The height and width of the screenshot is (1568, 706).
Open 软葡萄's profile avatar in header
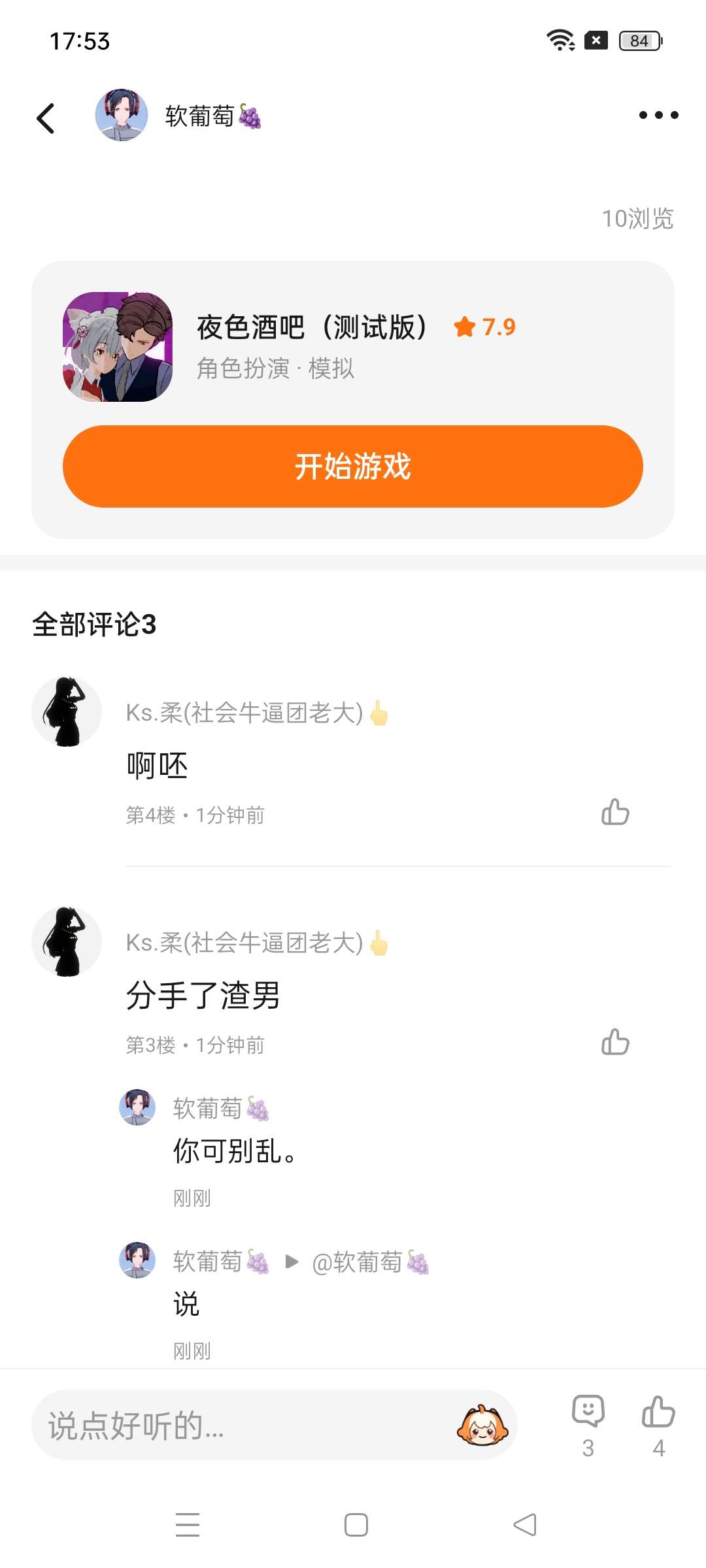(122, 116)
